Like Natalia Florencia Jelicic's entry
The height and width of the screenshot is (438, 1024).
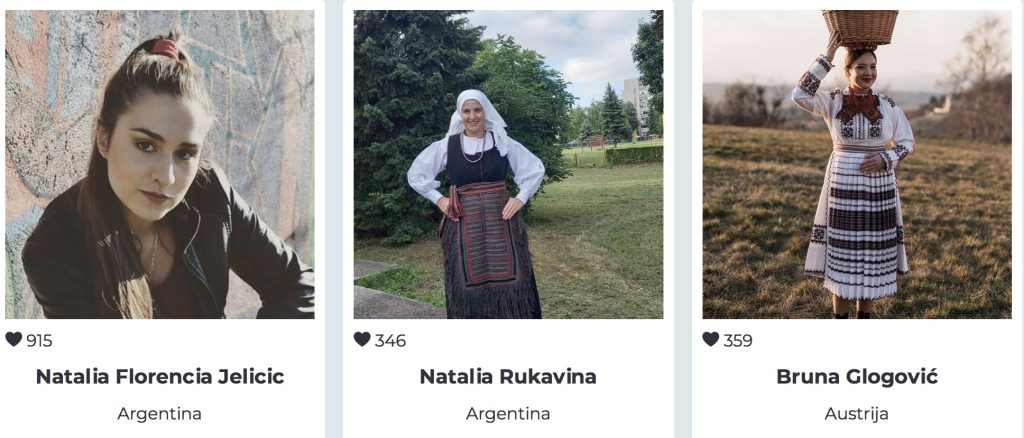tap(14, 340)
